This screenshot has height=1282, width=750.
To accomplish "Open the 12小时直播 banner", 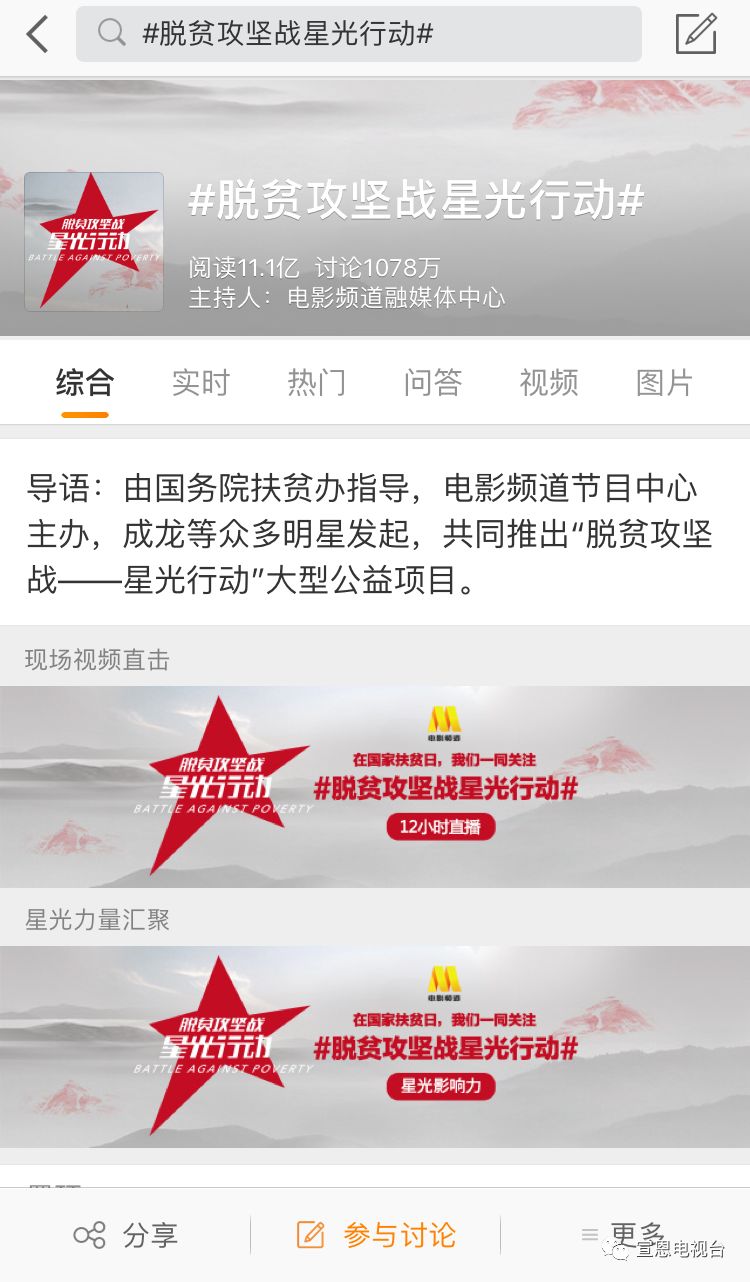I will 375,787.
